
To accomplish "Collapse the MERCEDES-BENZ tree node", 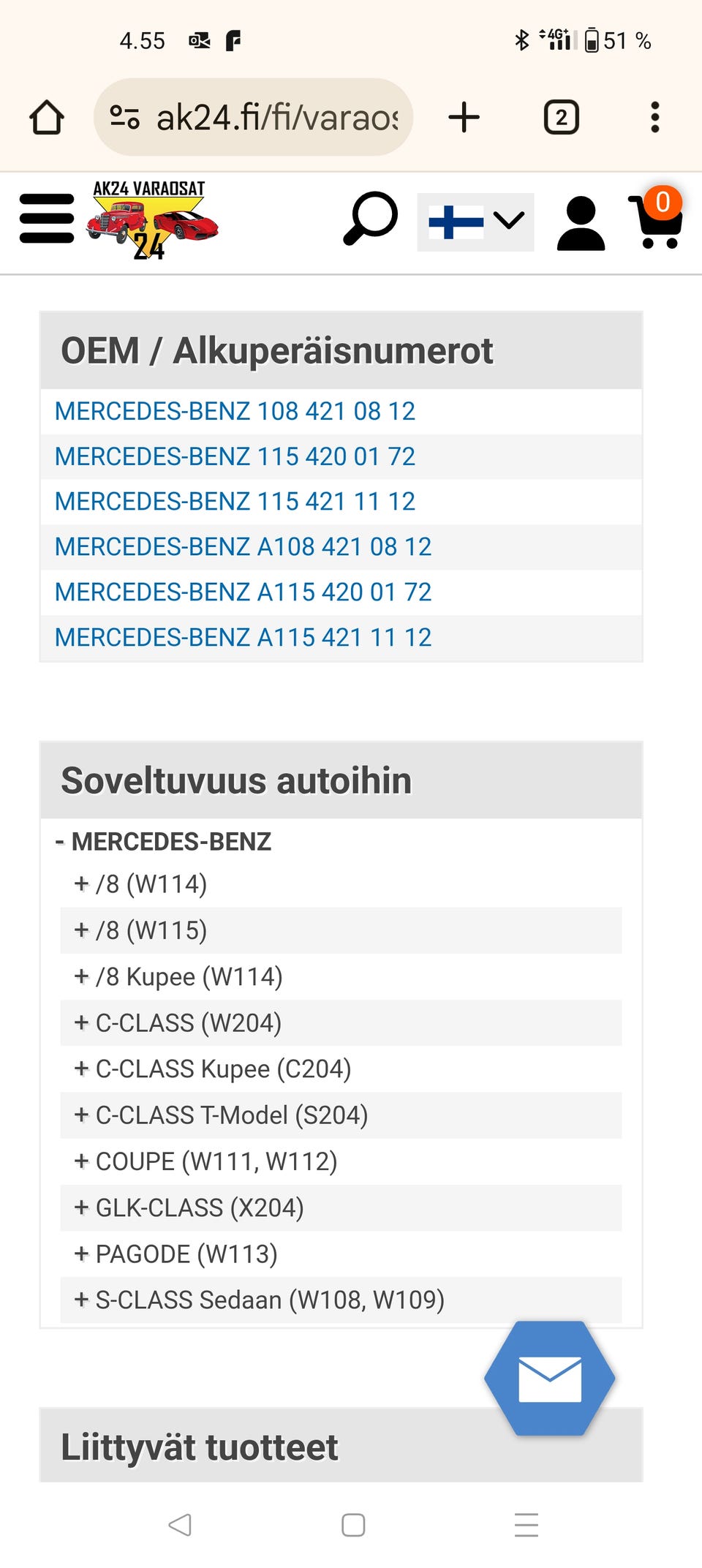I will [x=163, y=842].
